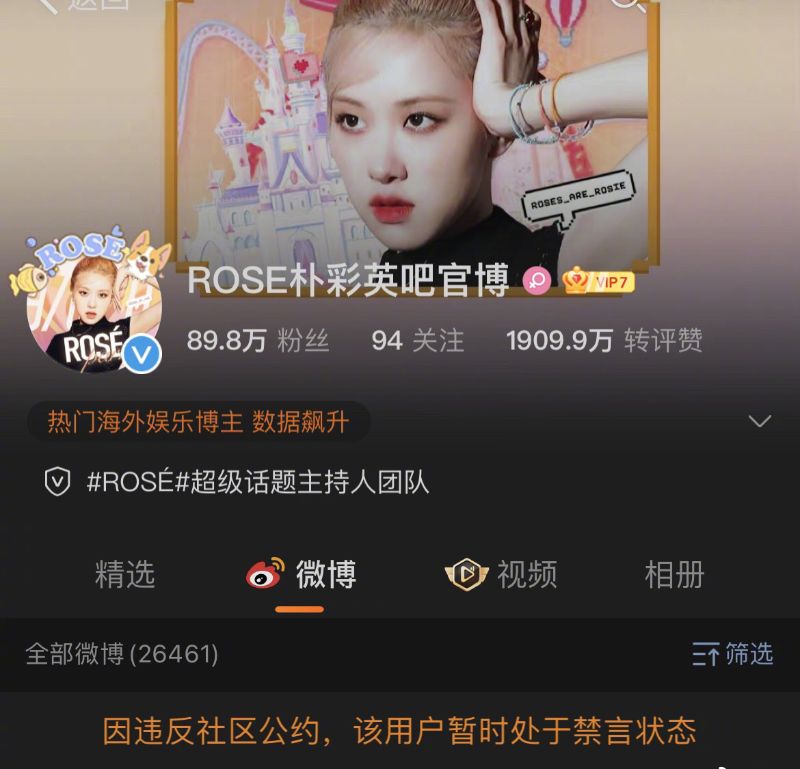View the 89.8万 粉丝 followers list
This screenshot has height=769, width=800.
pos(257,341)
